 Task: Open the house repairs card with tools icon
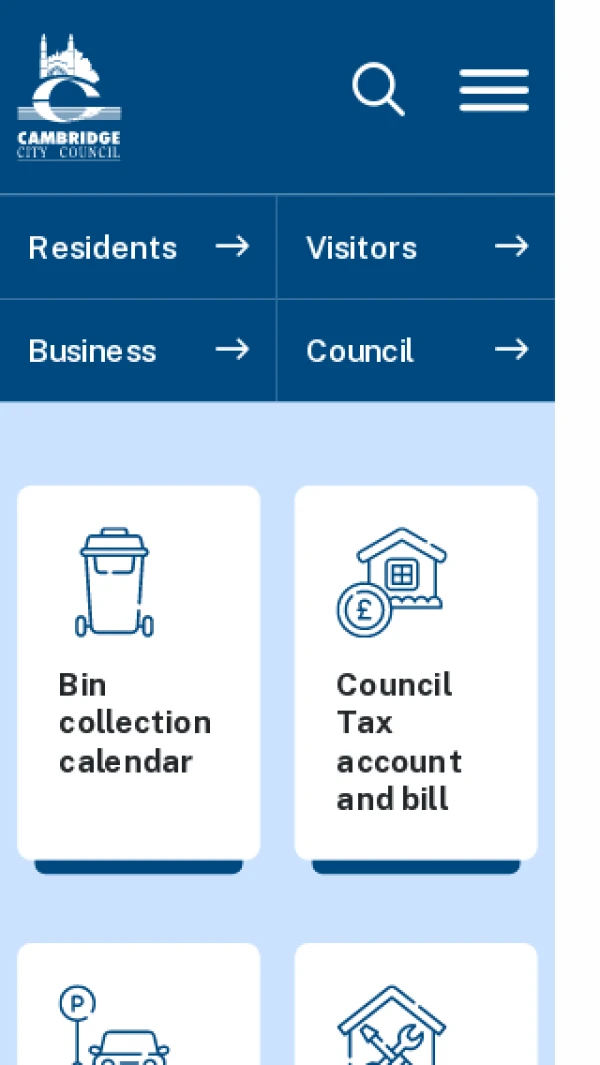(x=416, y=1010)
